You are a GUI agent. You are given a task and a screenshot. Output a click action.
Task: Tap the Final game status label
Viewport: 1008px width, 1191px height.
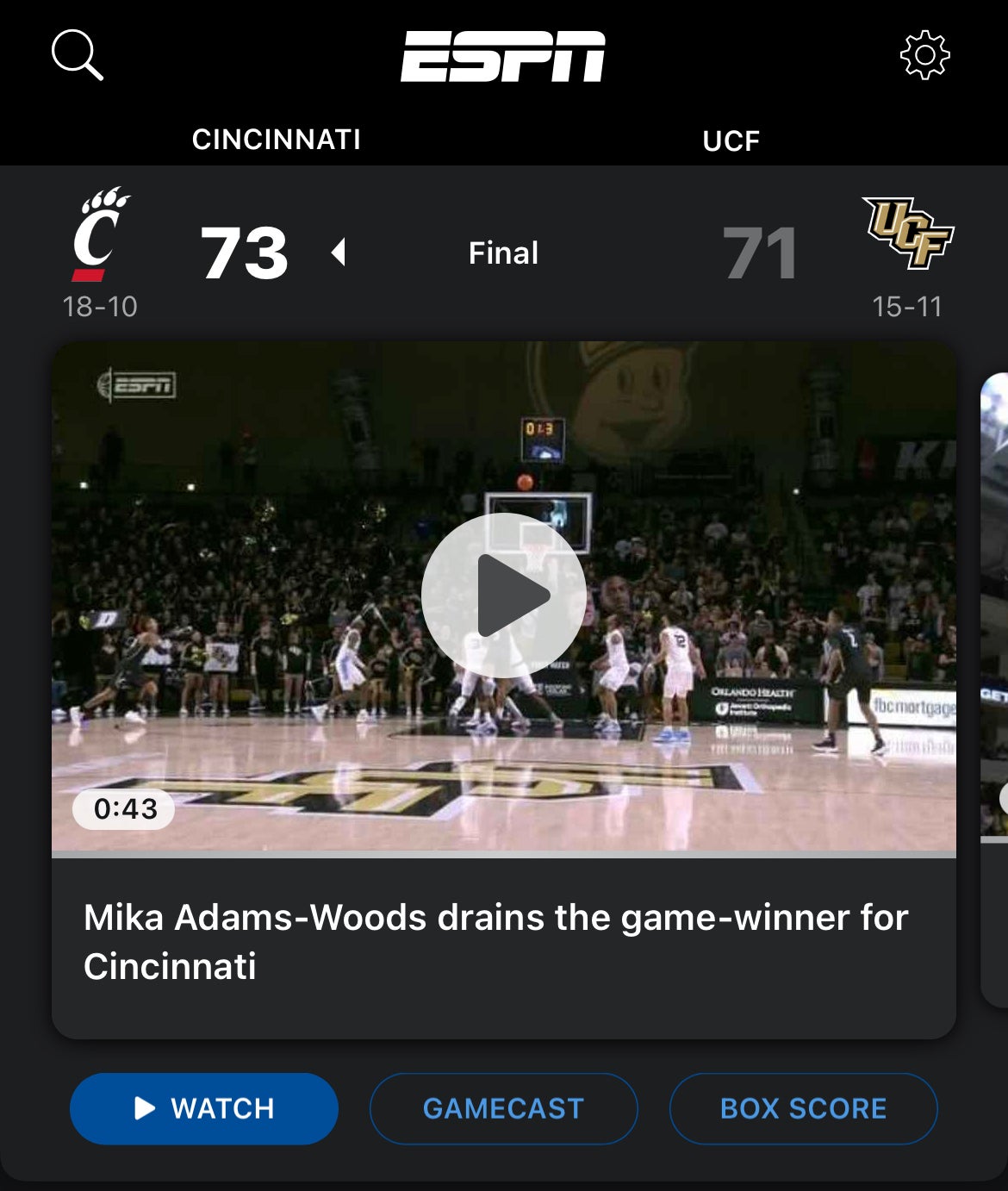pyautogui.click(x=502, y=253)
